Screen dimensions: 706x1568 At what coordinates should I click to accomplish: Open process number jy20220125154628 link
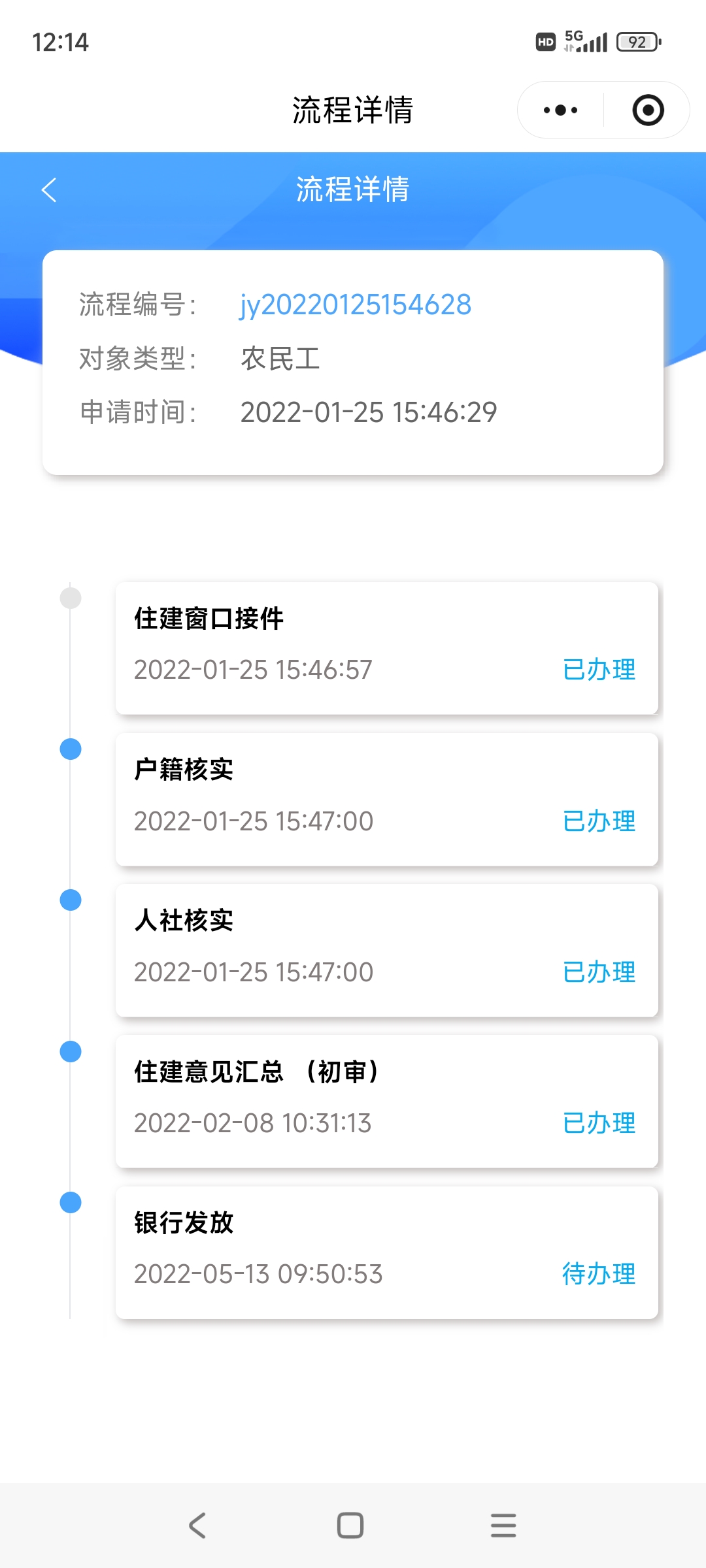356,305
